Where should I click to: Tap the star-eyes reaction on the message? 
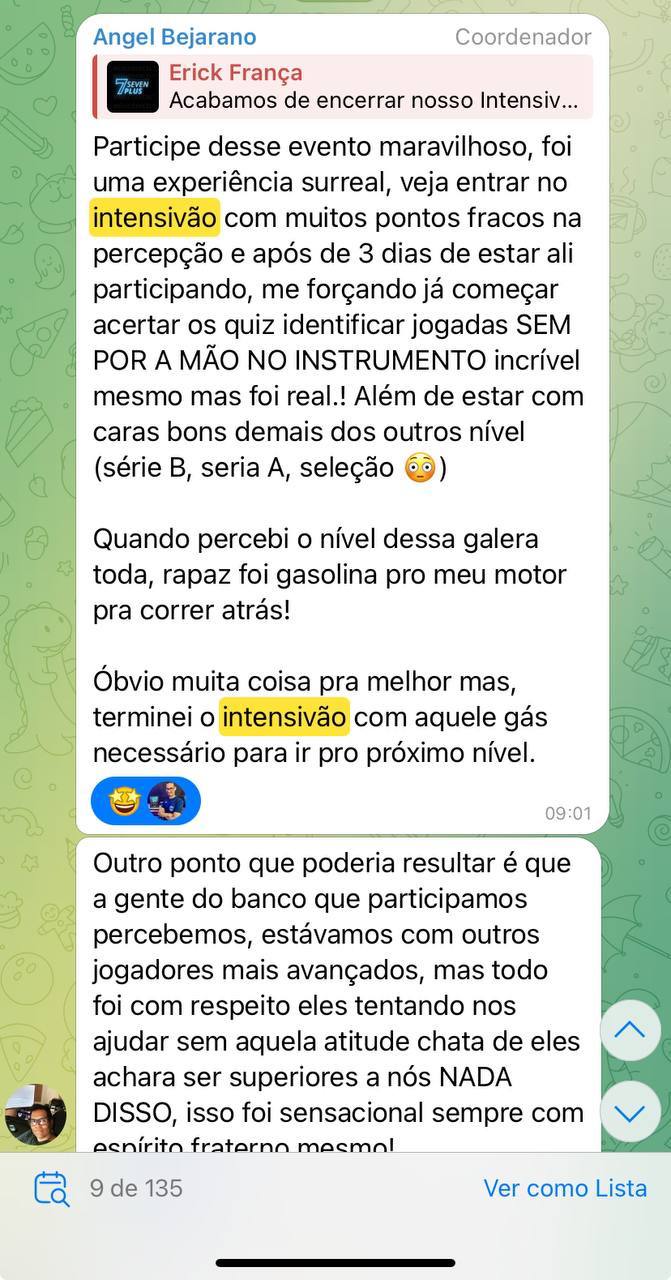[125, 801]
